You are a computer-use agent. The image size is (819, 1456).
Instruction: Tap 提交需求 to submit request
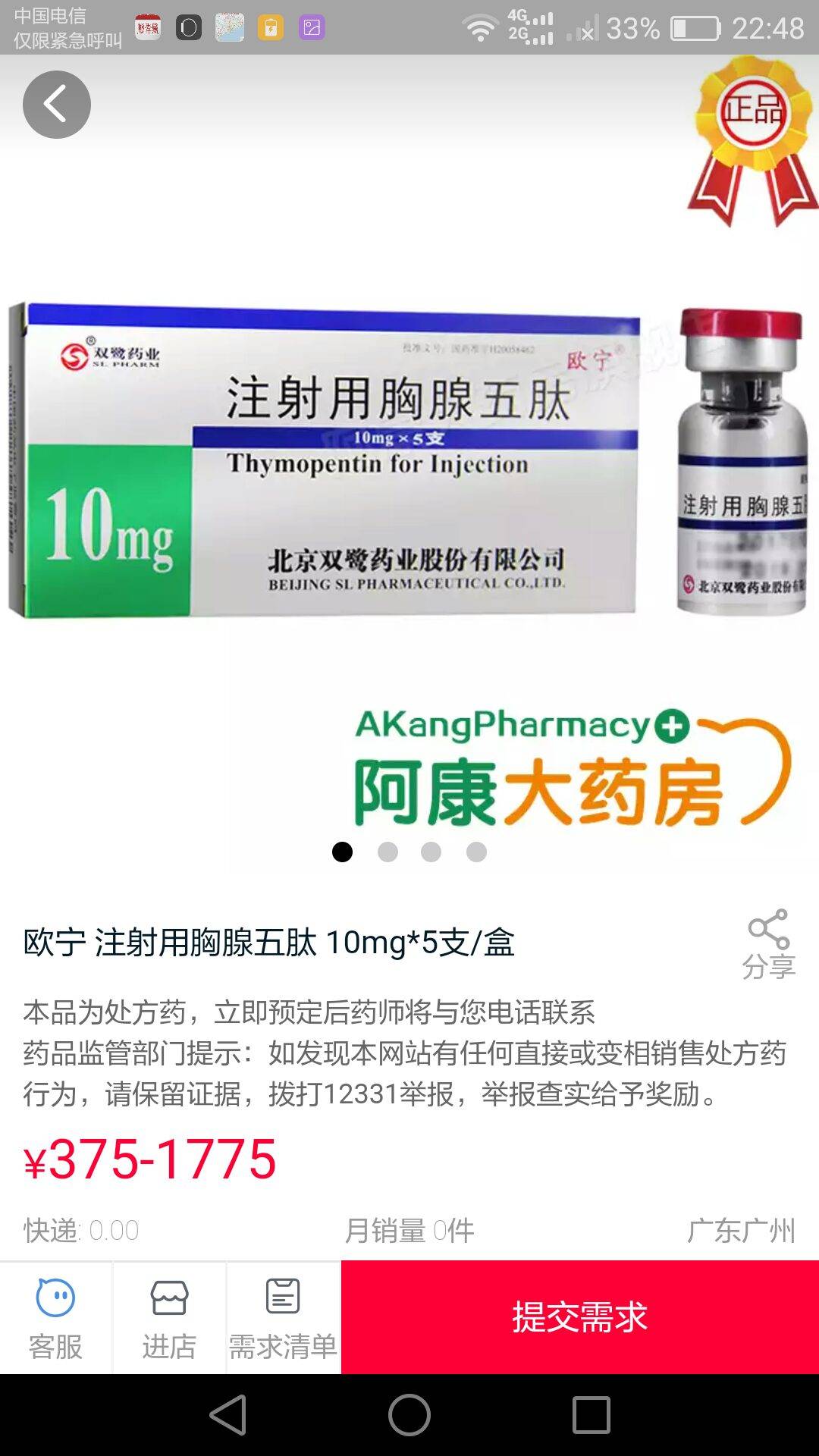pos(579,1317)
